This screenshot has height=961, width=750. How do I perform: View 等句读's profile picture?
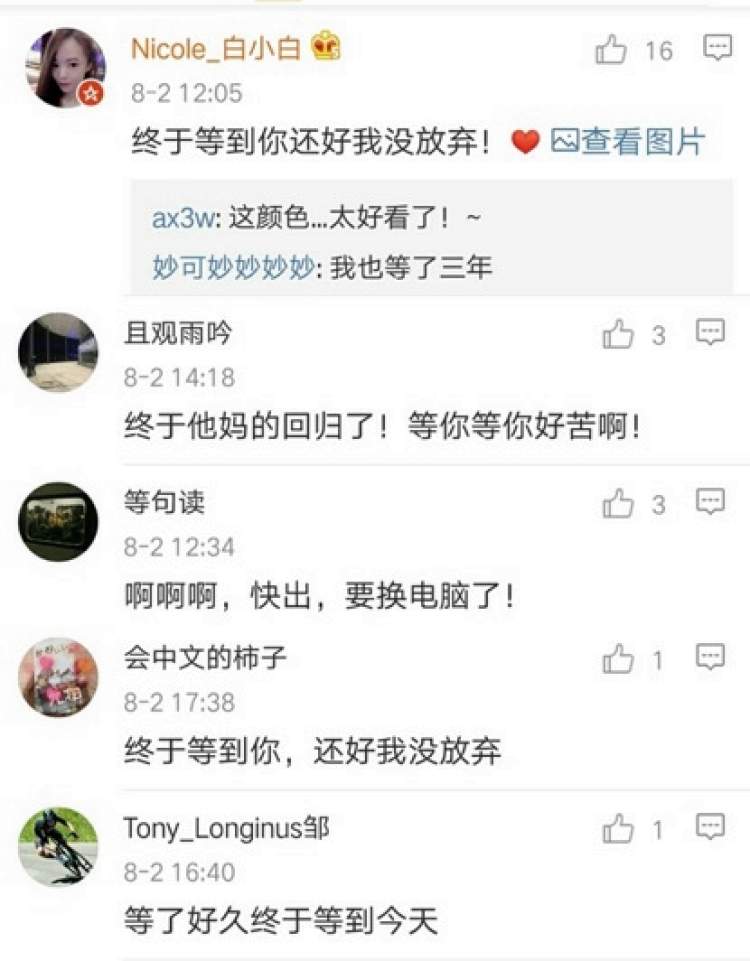[58, 521]
